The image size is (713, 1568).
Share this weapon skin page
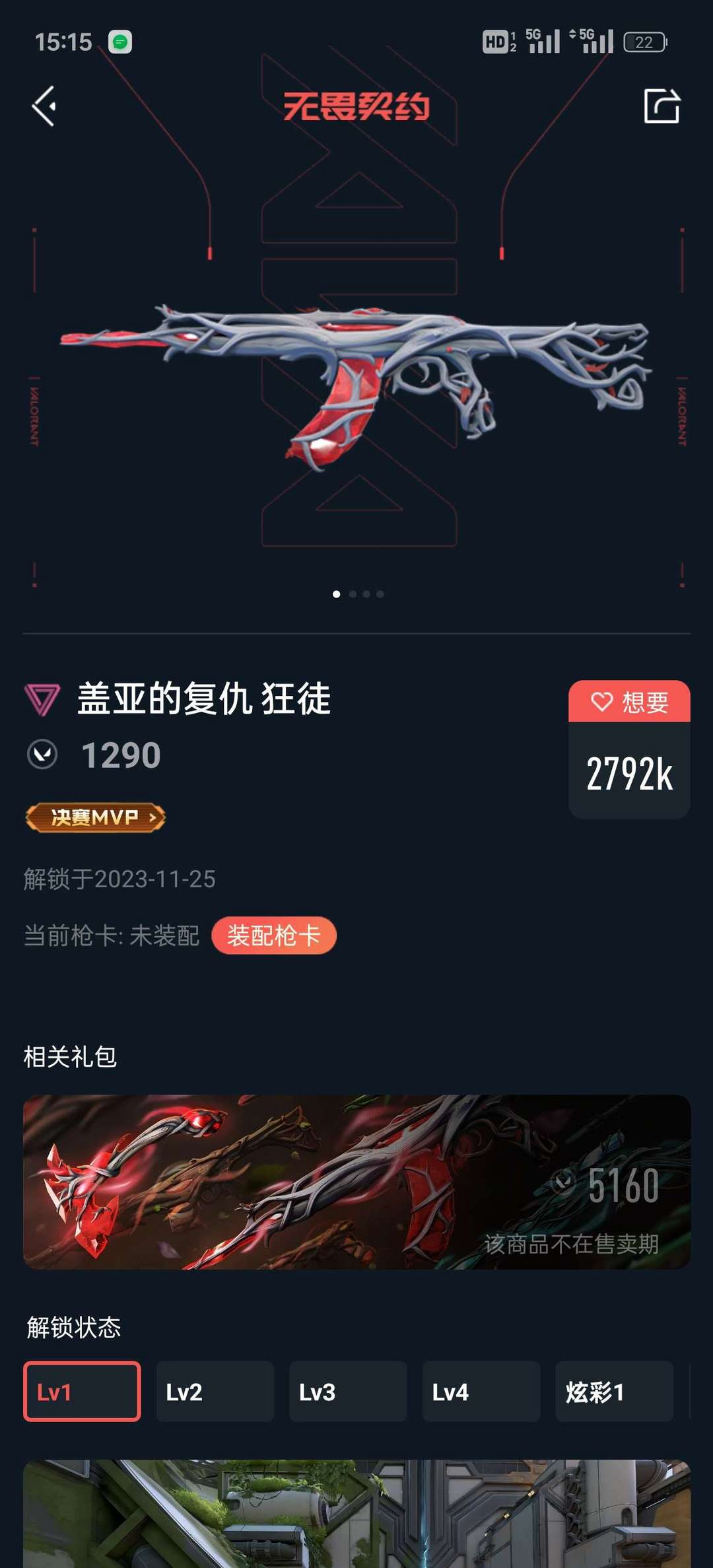pos(661,106)
